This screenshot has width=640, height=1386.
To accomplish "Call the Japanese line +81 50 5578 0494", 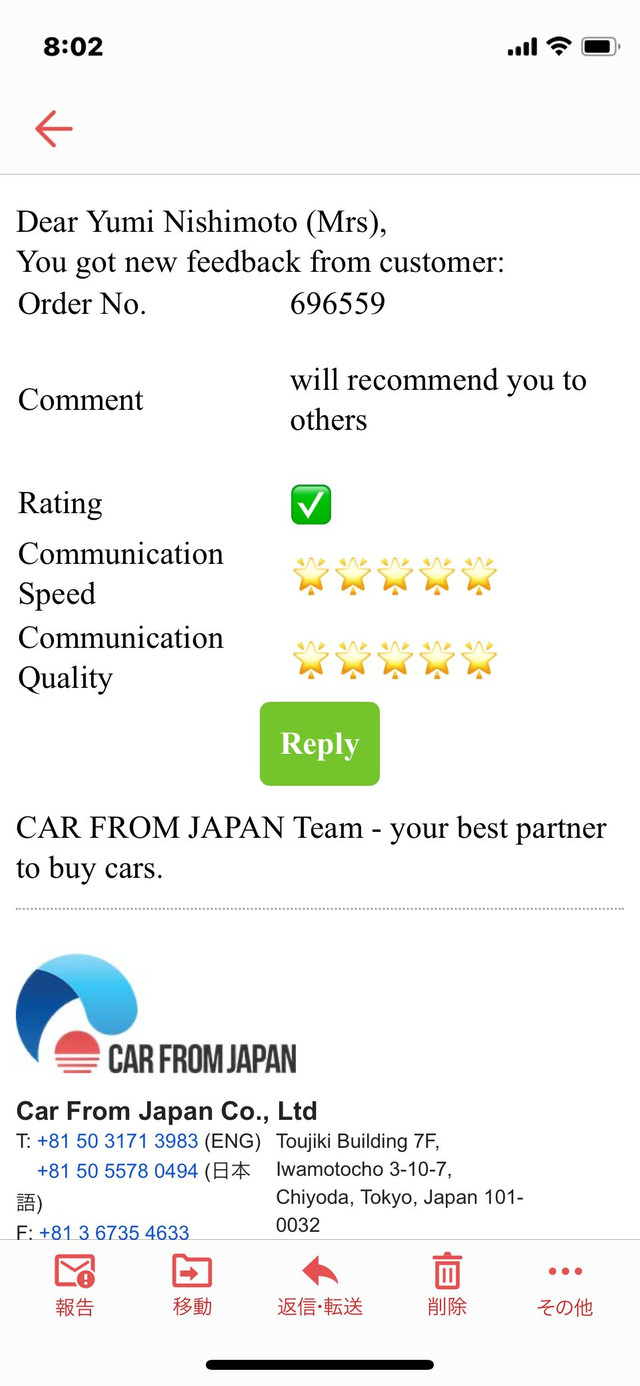I will pyautogui.click(x=117, y=1171).
